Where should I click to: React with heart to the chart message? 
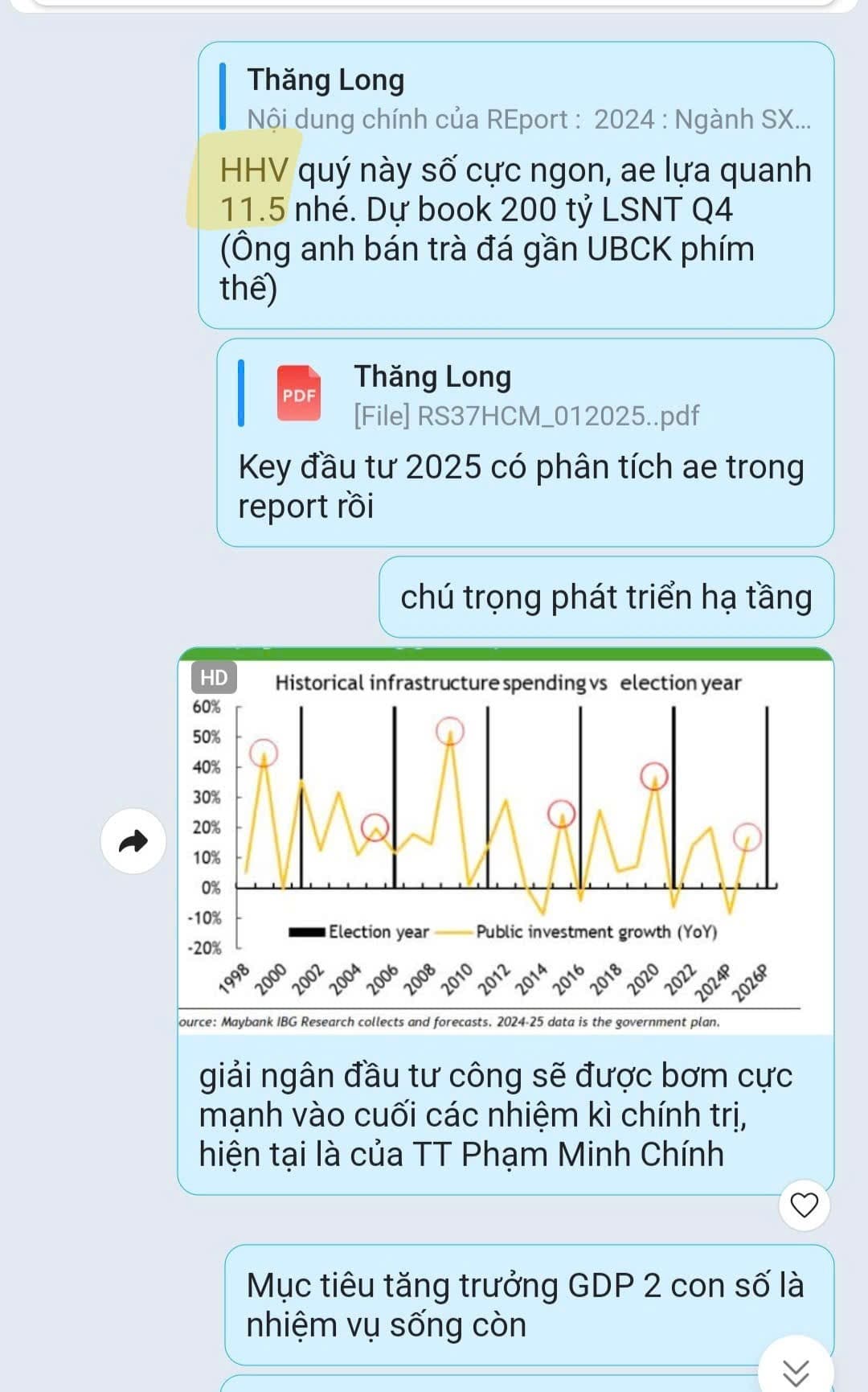(x=805, y=1205)
